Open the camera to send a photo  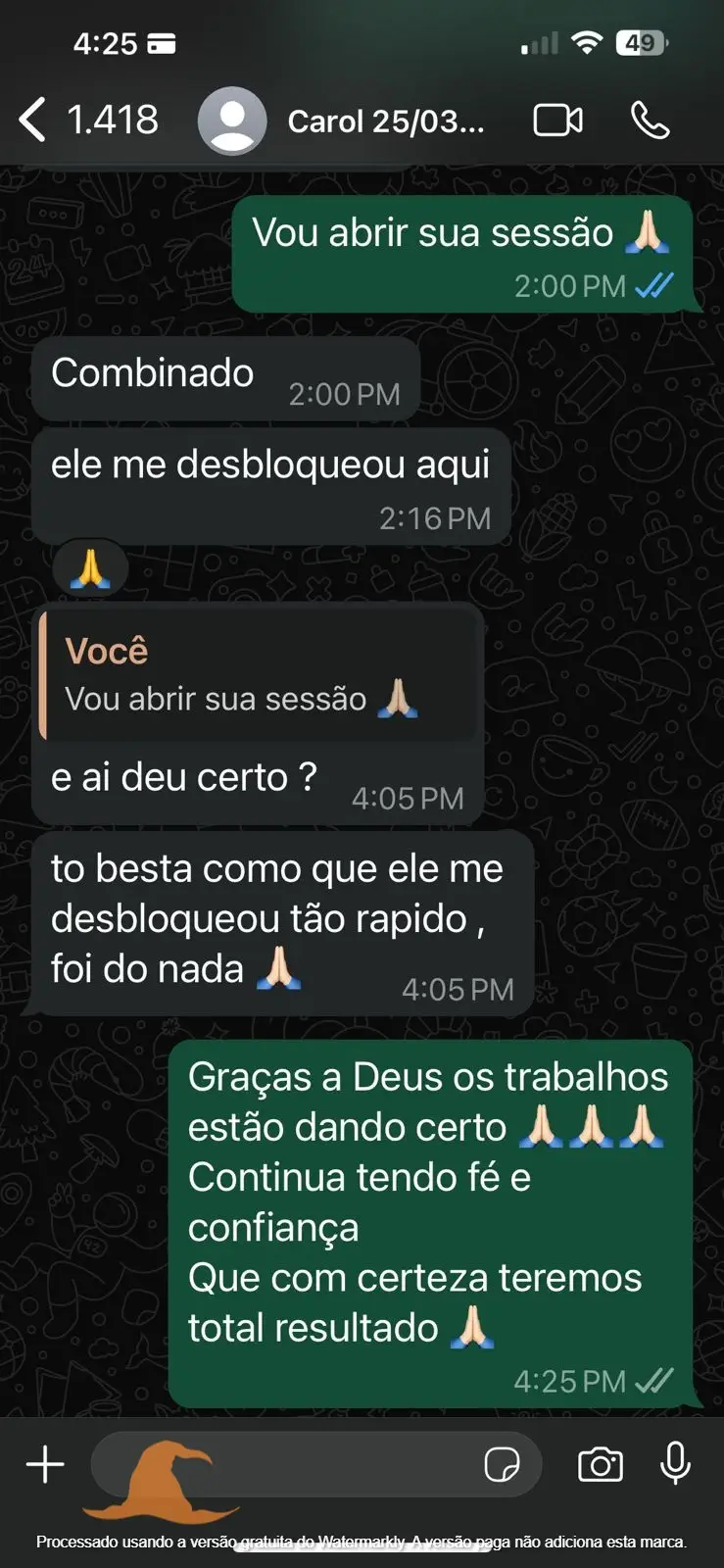click(600, 1465)
